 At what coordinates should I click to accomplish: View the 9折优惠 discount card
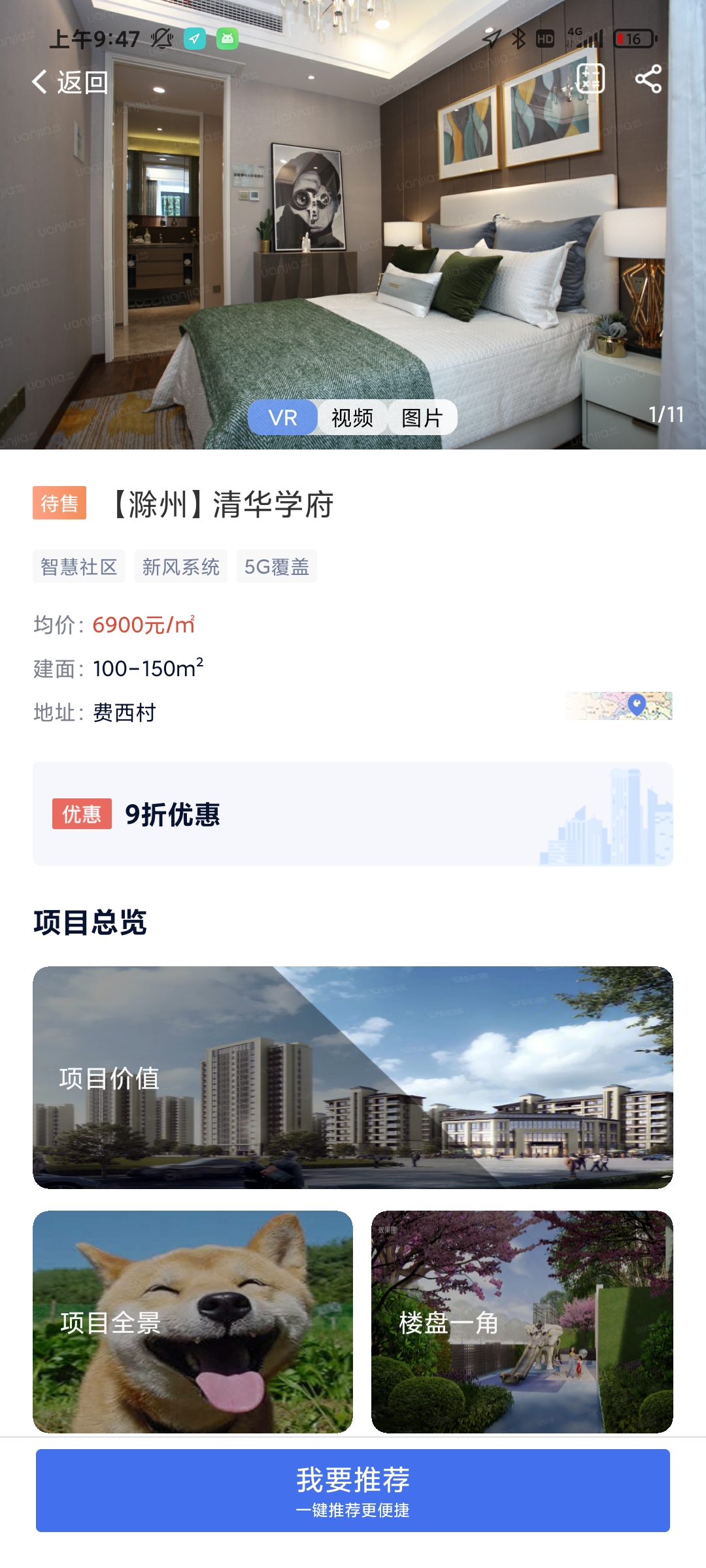pyautogui.click(x=353, y=814)
